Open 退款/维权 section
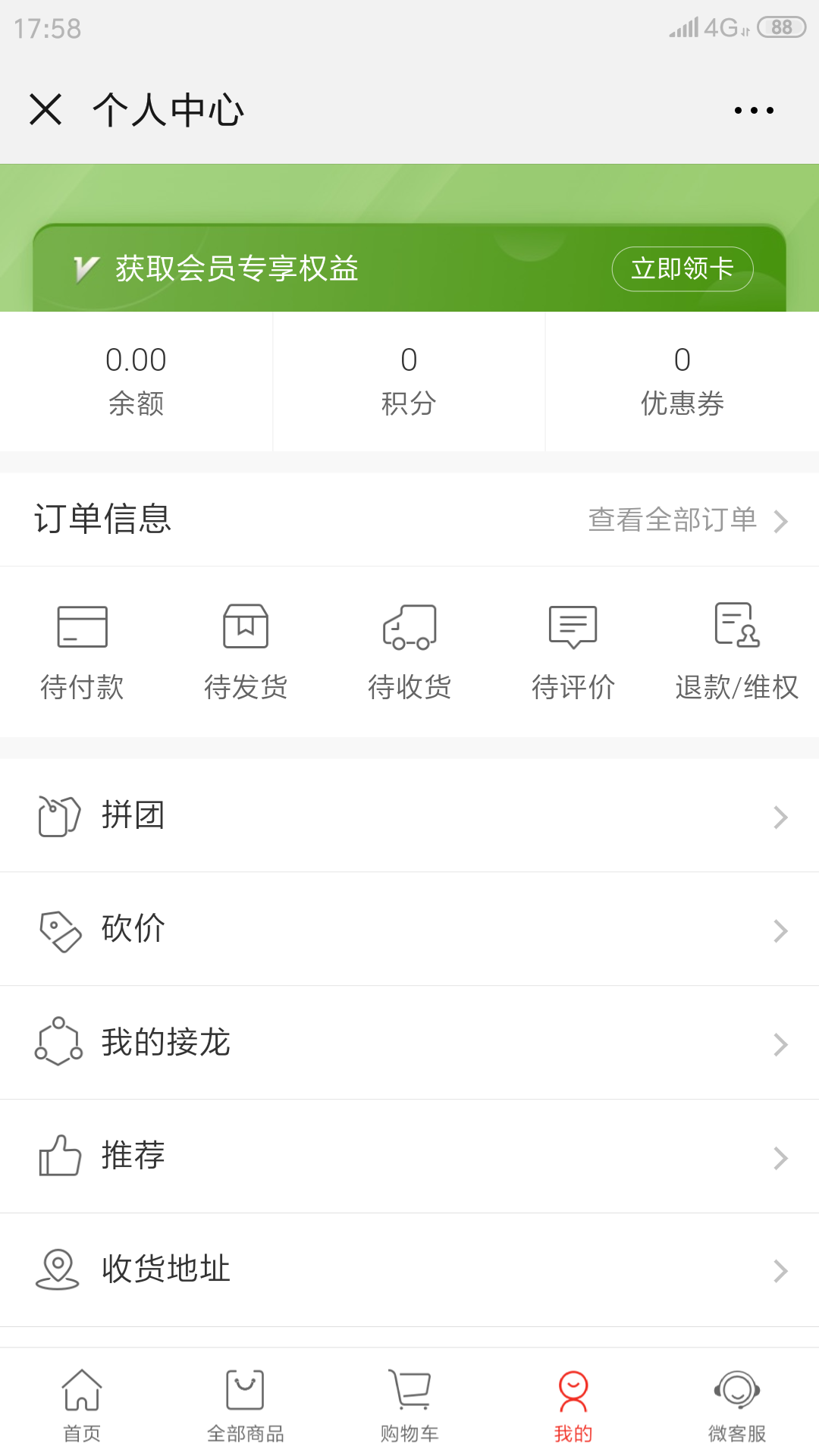Image resolution: width=819 pixels, height=1456 pixels. (x=737, y=652)
